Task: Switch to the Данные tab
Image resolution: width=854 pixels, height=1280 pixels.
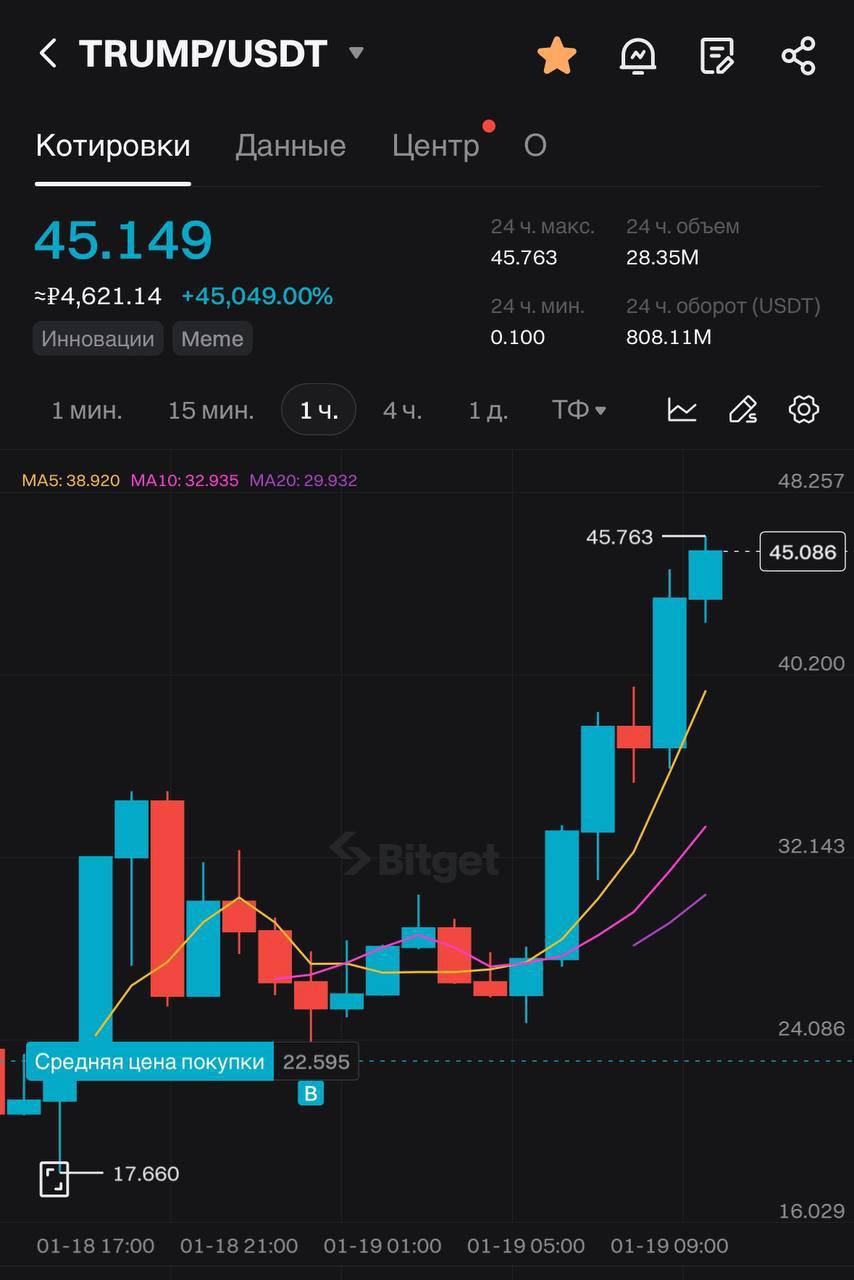Action: pos(290,146)
